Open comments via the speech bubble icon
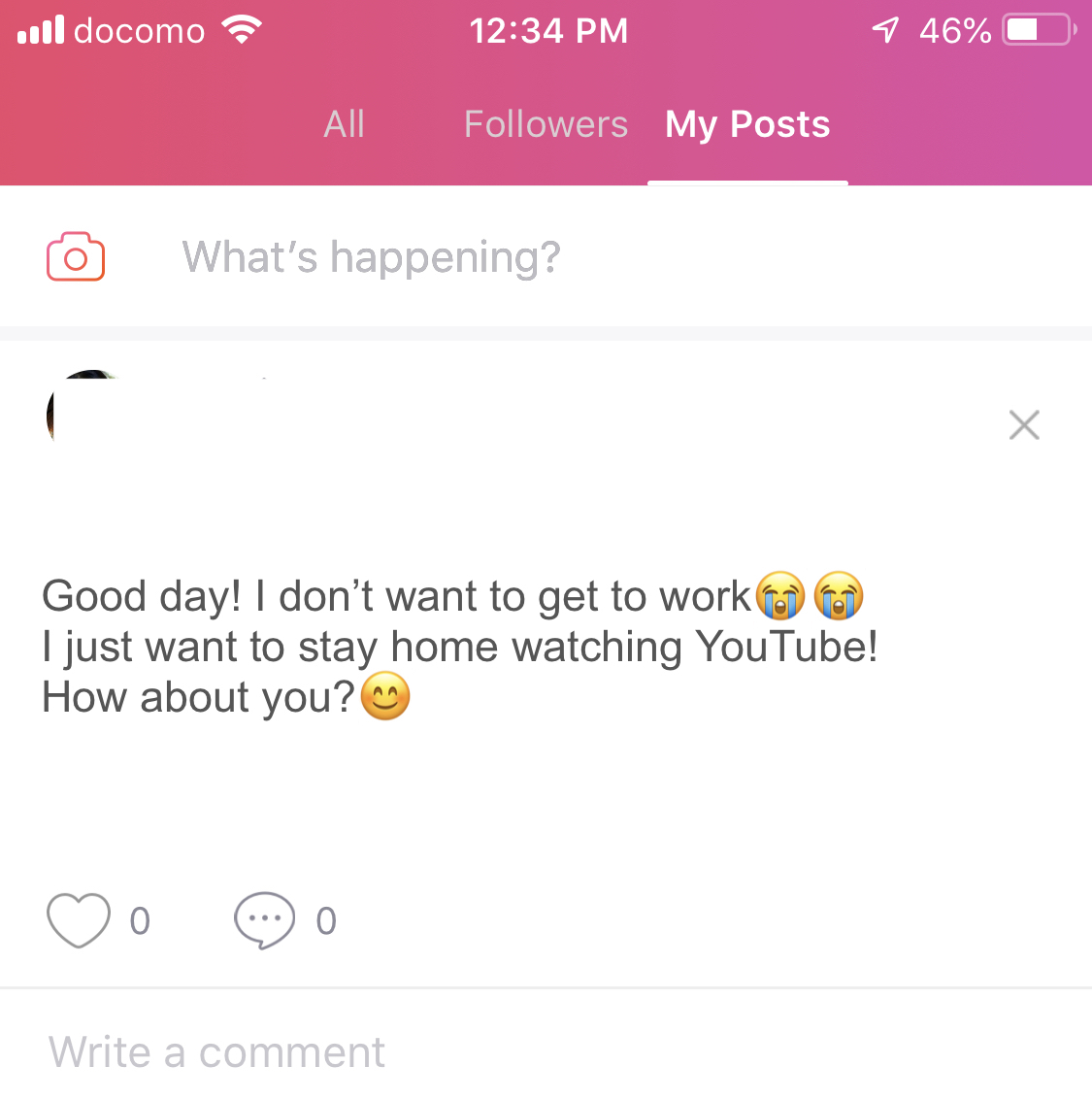This screenshot has width=1092, height=1100. coord(264,919)
